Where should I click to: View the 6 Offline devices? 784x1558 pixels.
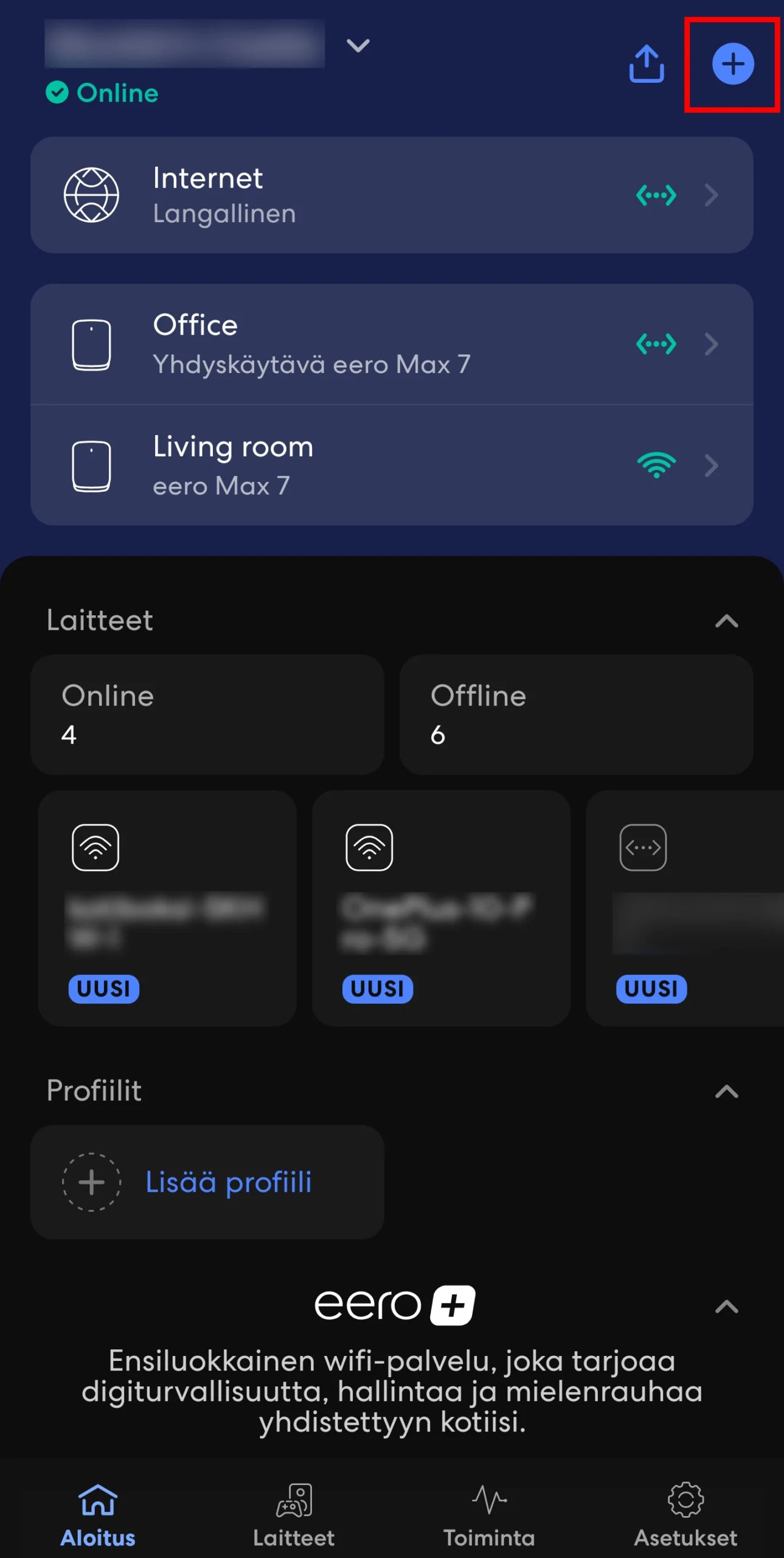pyautogui.click(x=576, y=714)
